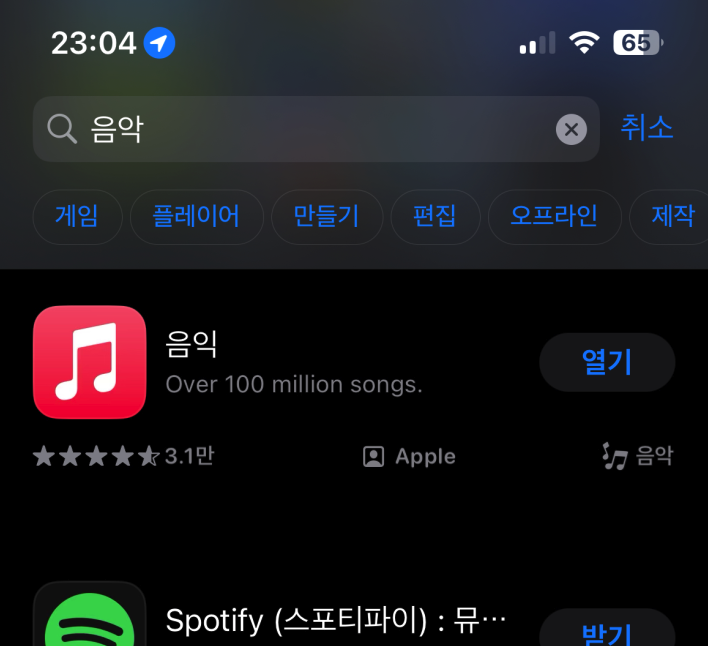Apply the 편집 suggestion chip

click(435, 216)
